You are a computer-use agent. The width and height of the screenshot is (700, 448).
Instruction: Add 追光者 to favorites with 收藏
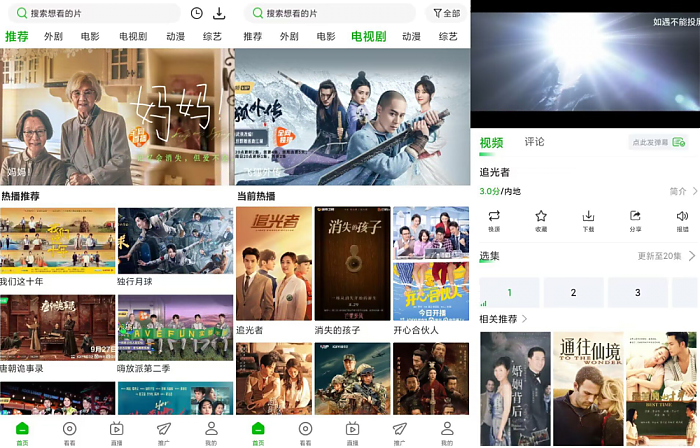(x=541, y=220)
